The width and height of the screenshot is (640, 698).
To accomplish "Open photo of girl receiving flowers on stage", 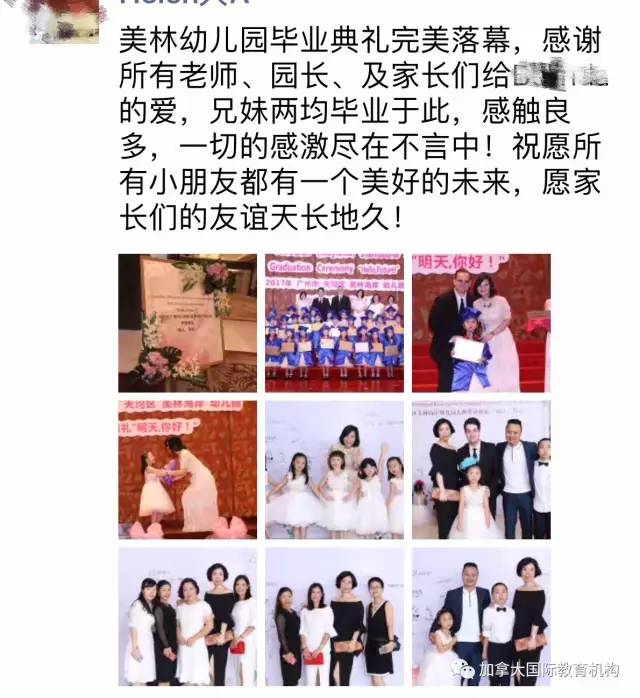I will pos(187,470).
